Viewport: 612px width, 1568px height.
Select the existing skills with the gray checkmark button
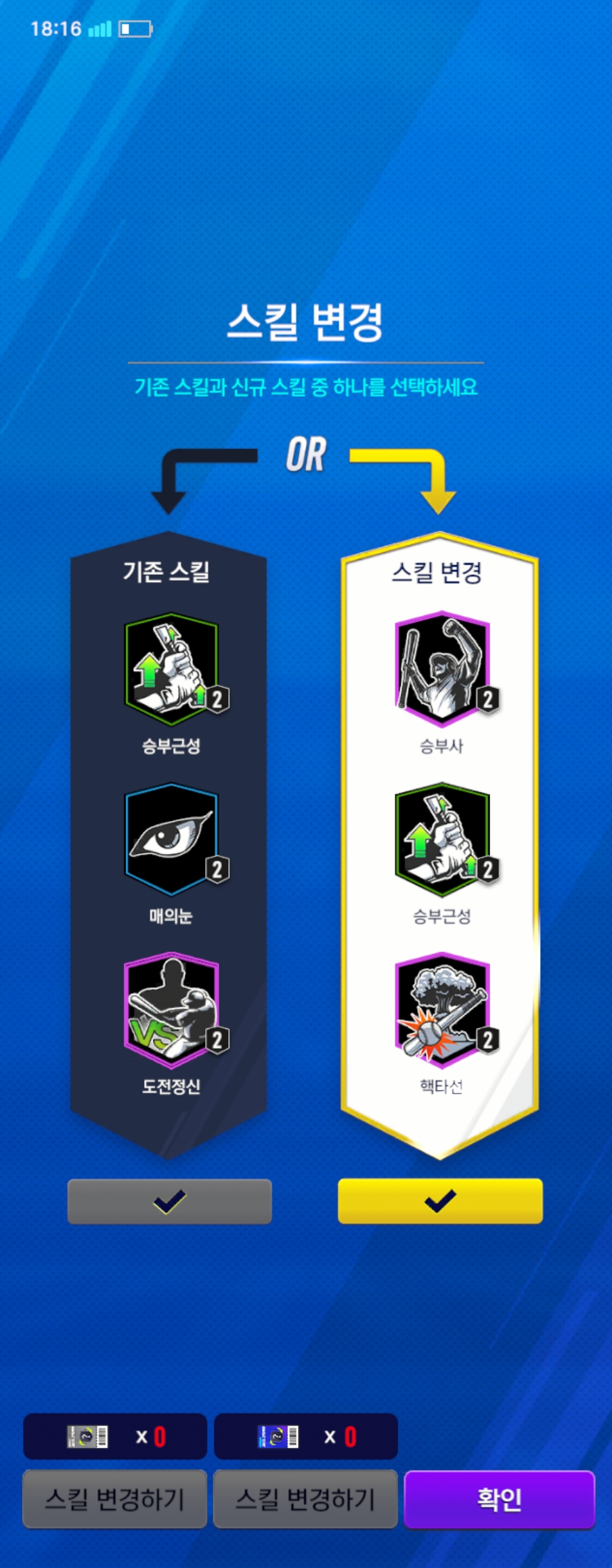[x=169, y=1201]
